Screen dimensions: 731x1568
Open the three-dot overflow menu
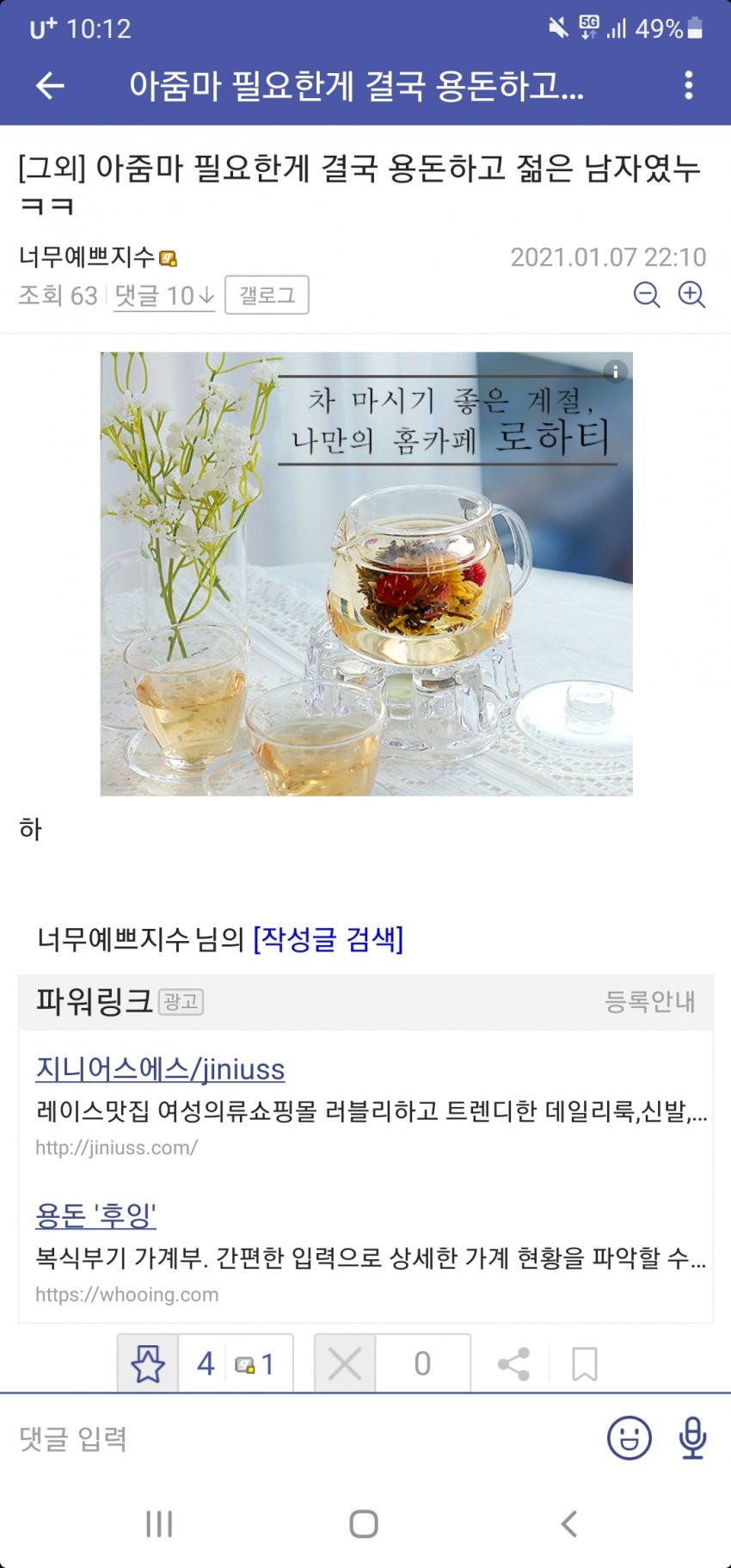tap(688, 85)
